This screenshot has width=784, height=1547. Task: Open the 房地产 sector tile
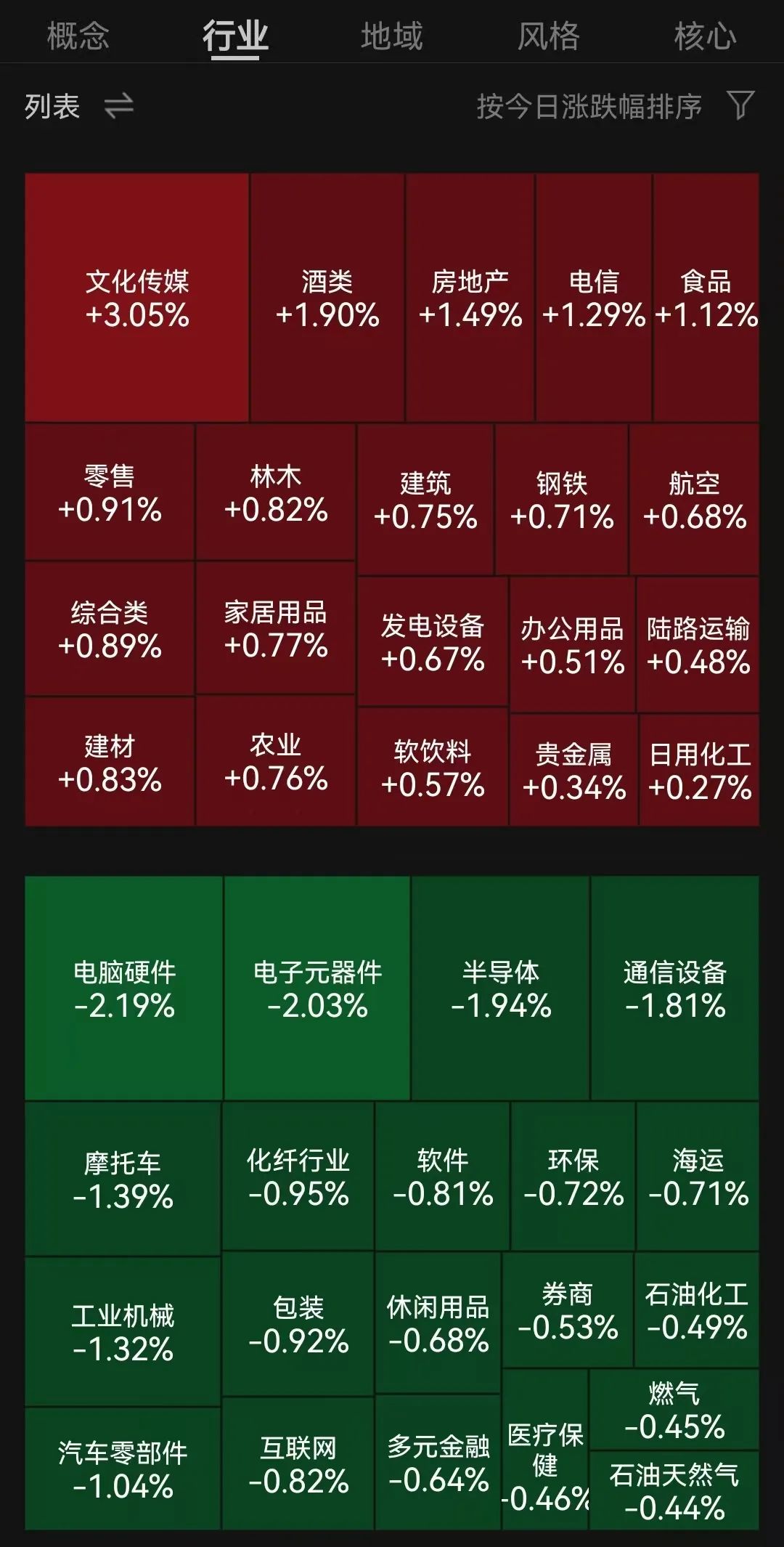coord(470,298)
